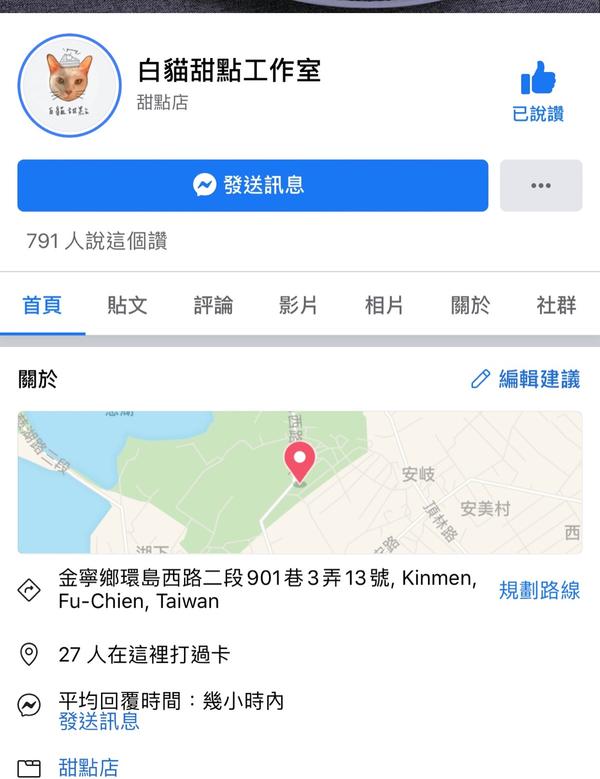Open the location map preview

[x=299, y=481]
